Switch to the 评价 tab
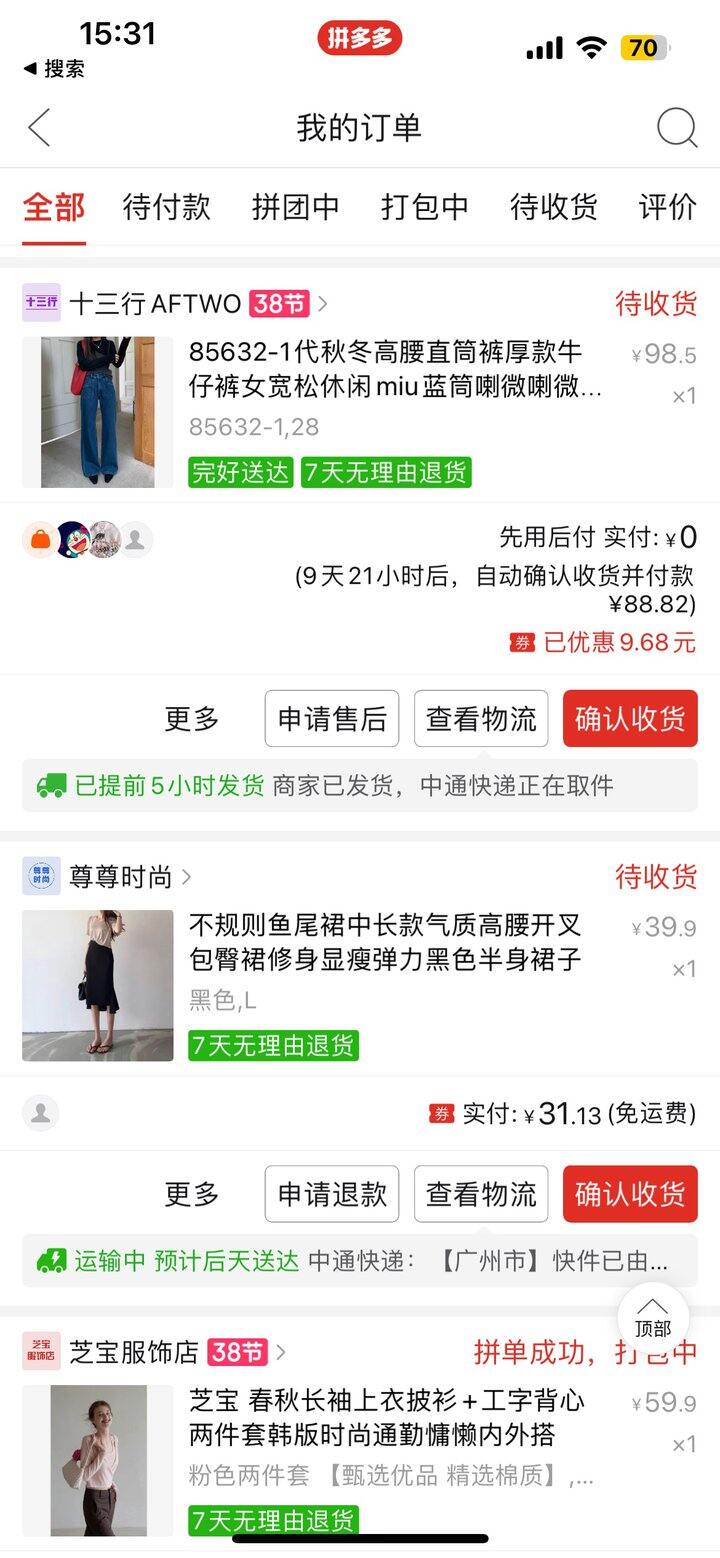720x1558 pixels. (667, 207)
